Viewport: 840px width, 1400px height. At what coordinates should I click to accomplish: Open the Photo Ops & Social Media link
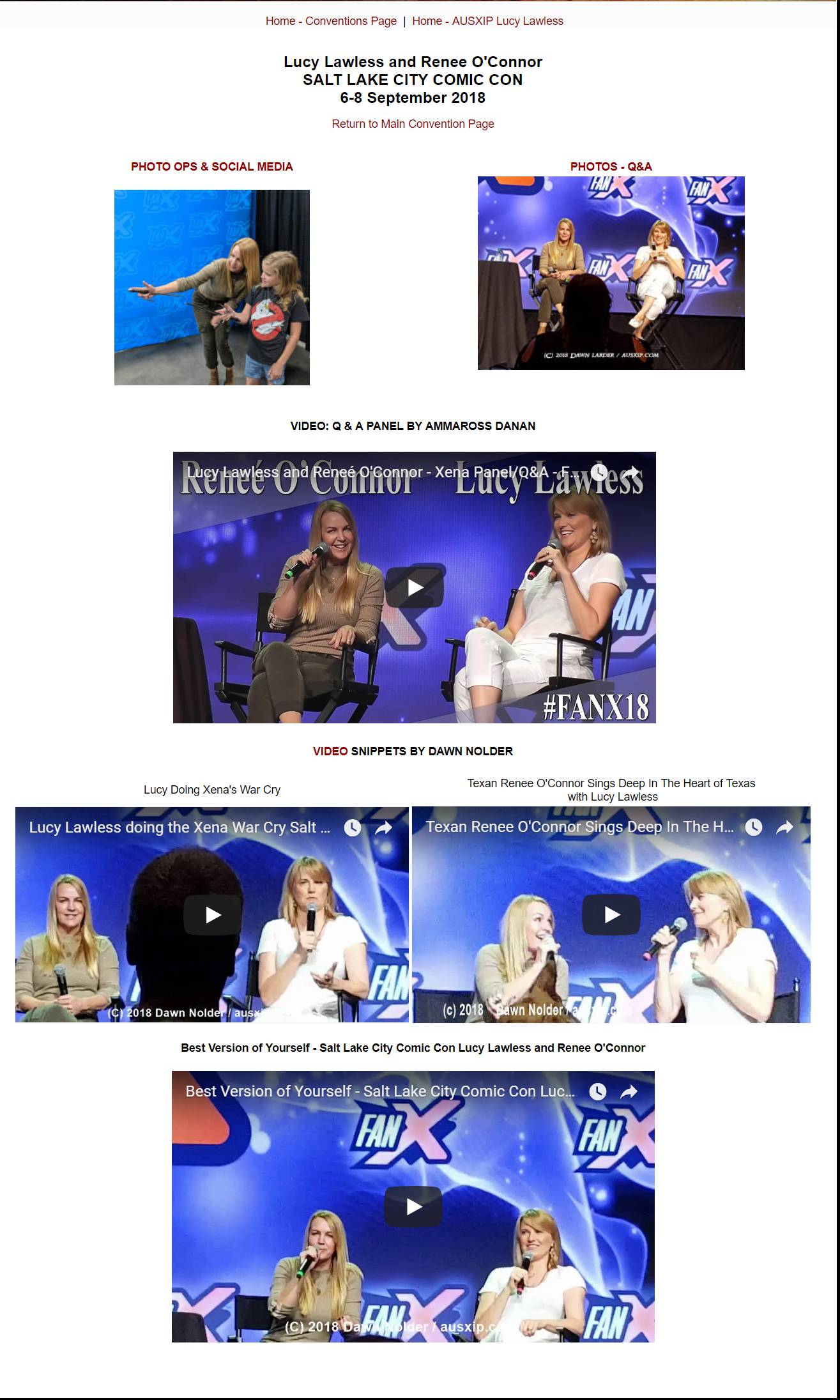[212, 167]
